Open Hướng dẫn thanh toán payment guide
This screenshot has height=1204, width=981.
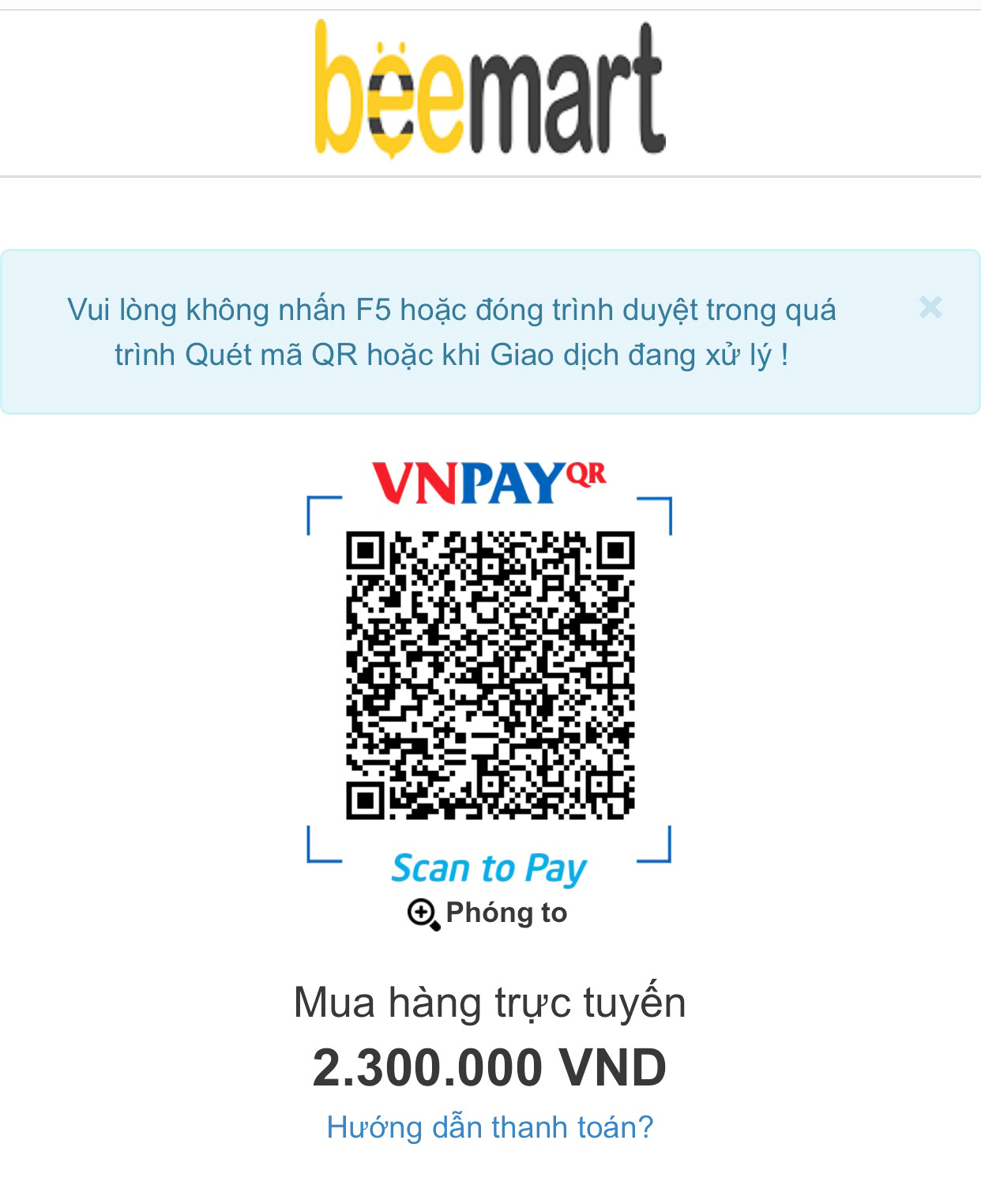point(490,1127)
